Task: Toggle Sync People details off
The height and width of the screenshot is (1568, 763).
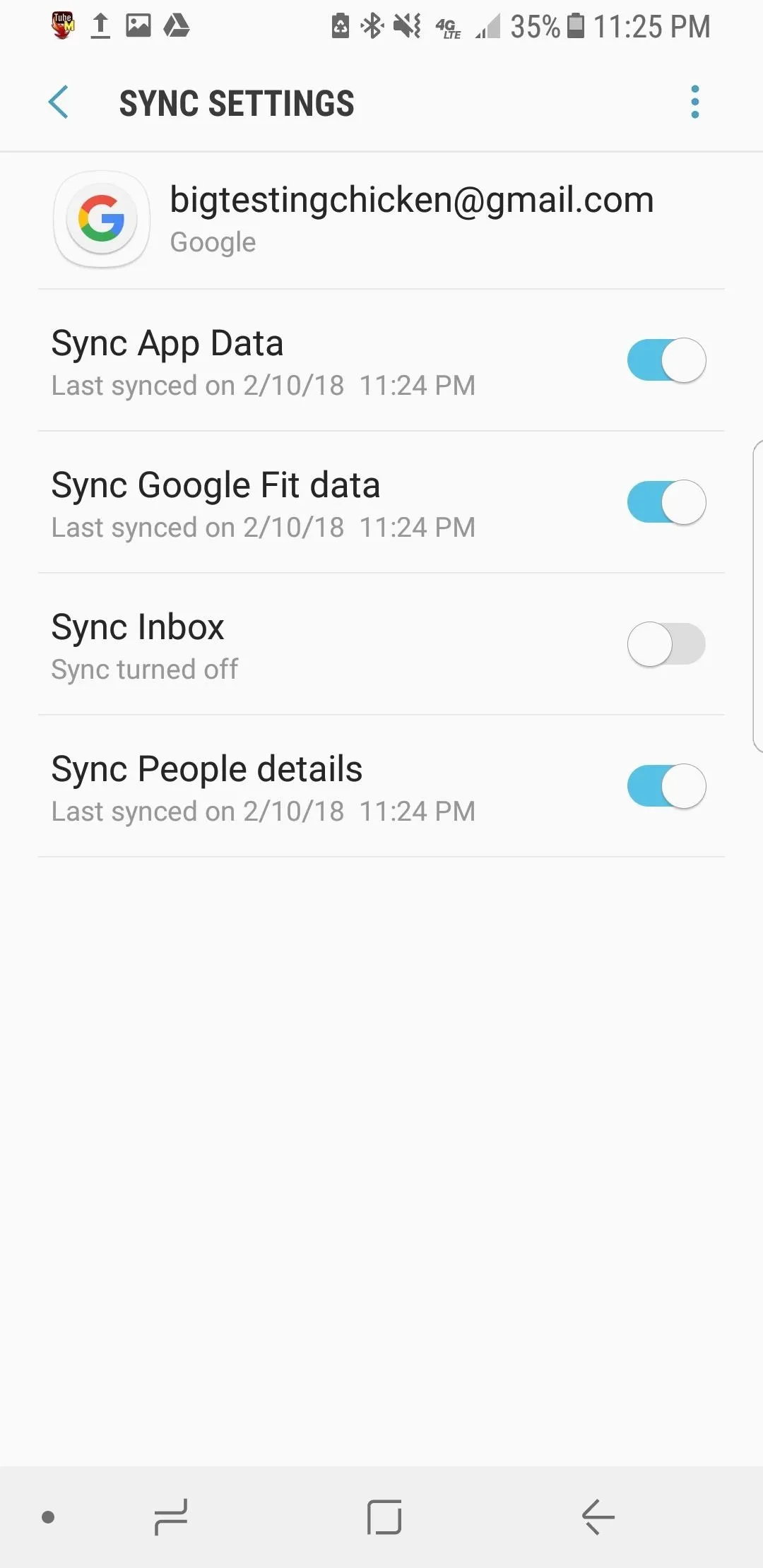Action: coord(666,786)
